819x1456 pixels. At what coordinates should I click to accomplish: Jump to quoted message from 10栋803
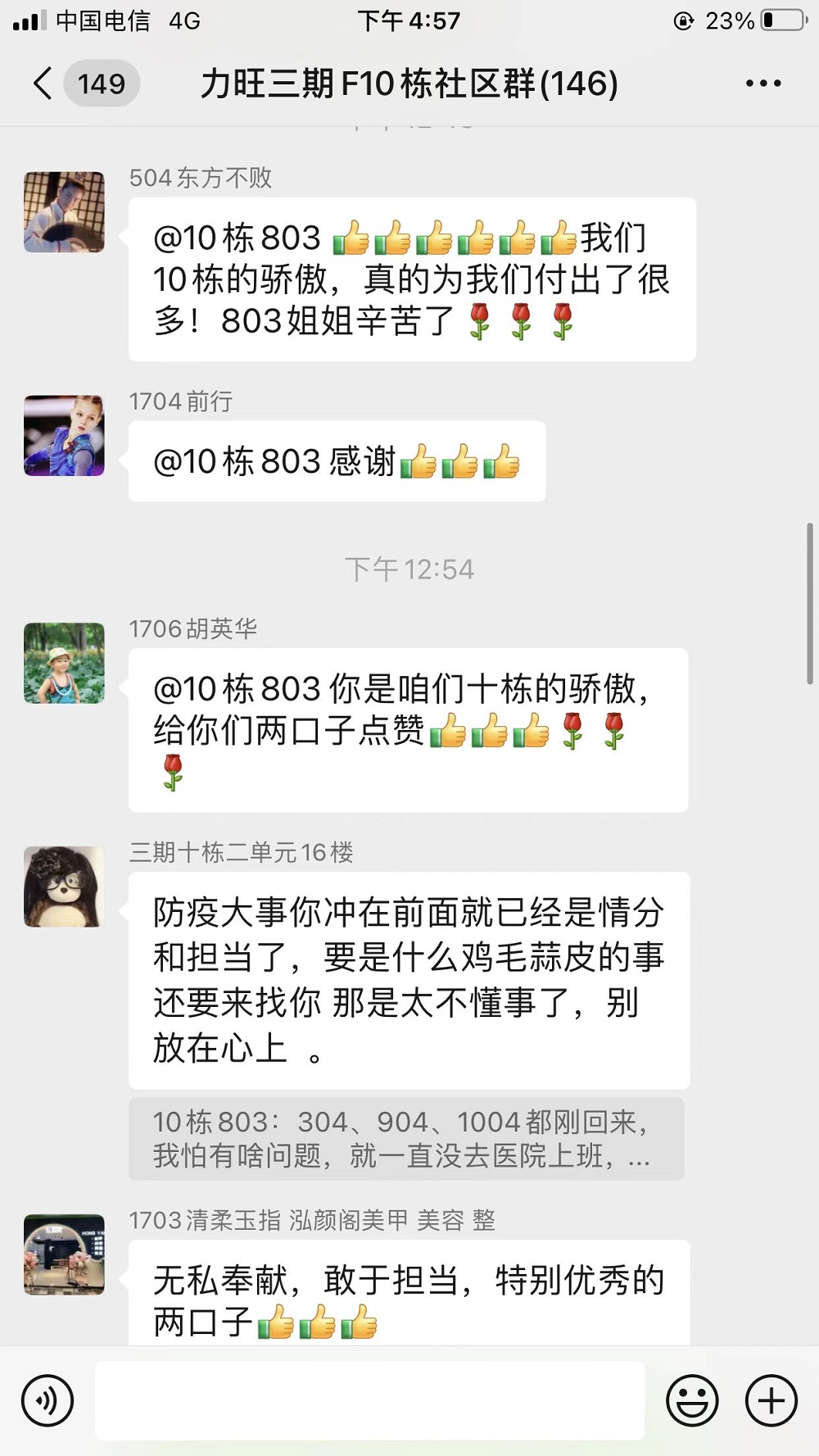click(405, 1138)
